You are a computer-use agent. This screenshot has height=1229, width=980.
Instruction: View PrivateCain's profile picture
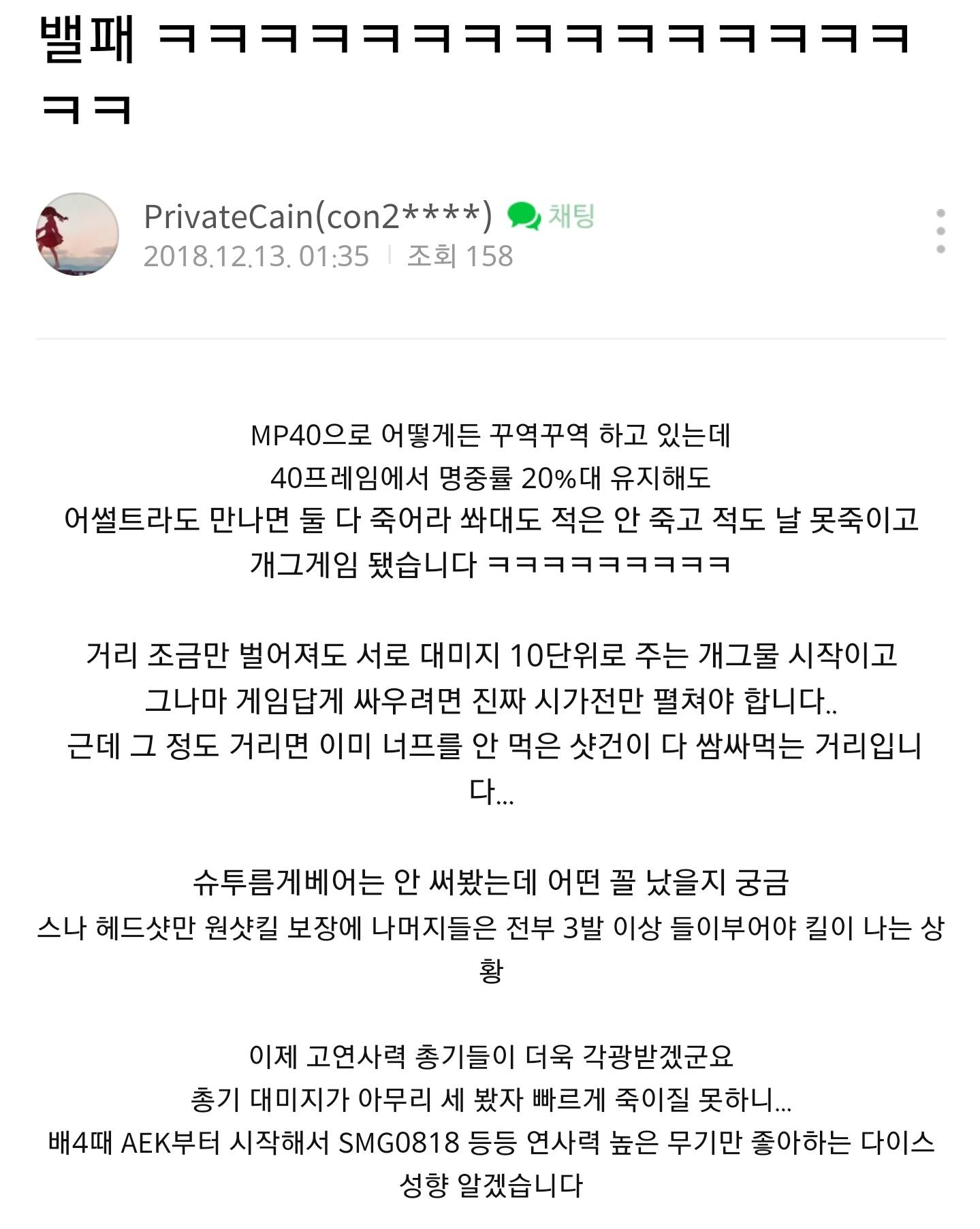coord(77,234)
